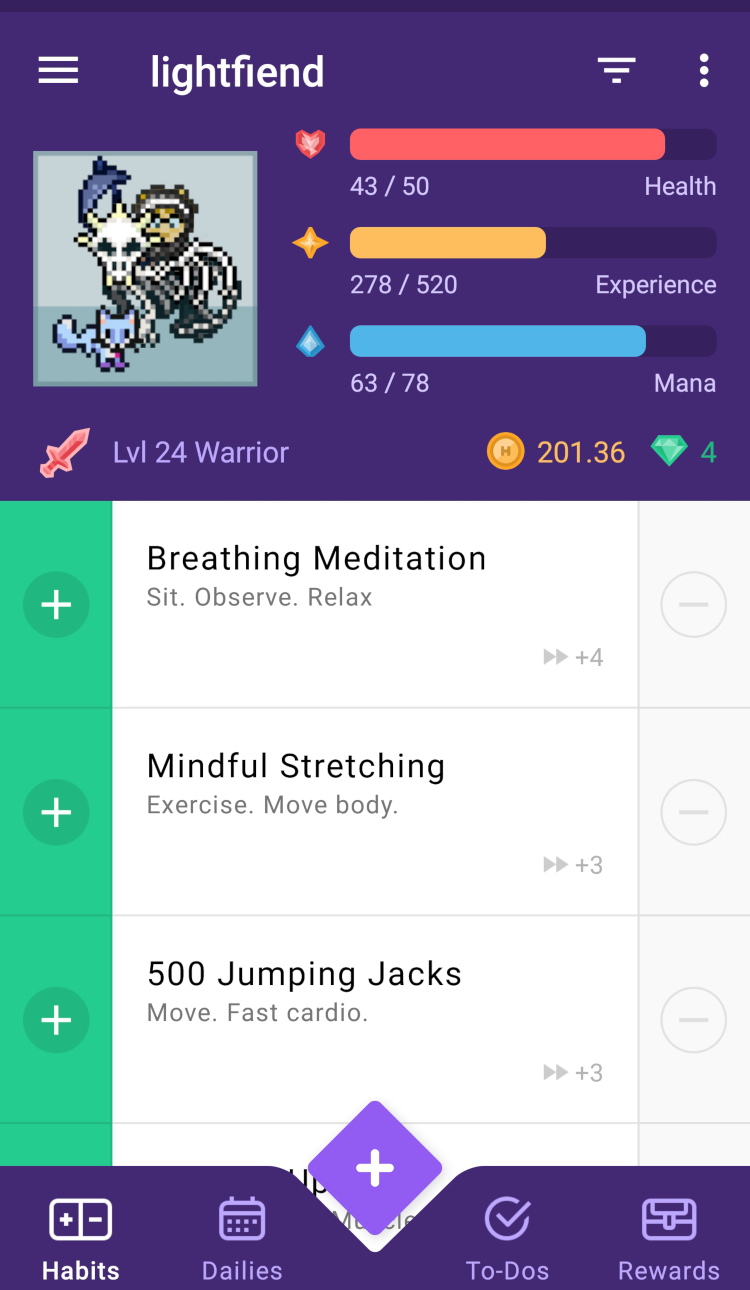Add a new habit with the purple plus
Screen dimensions: 750x1290
[x=375, y=1168]
